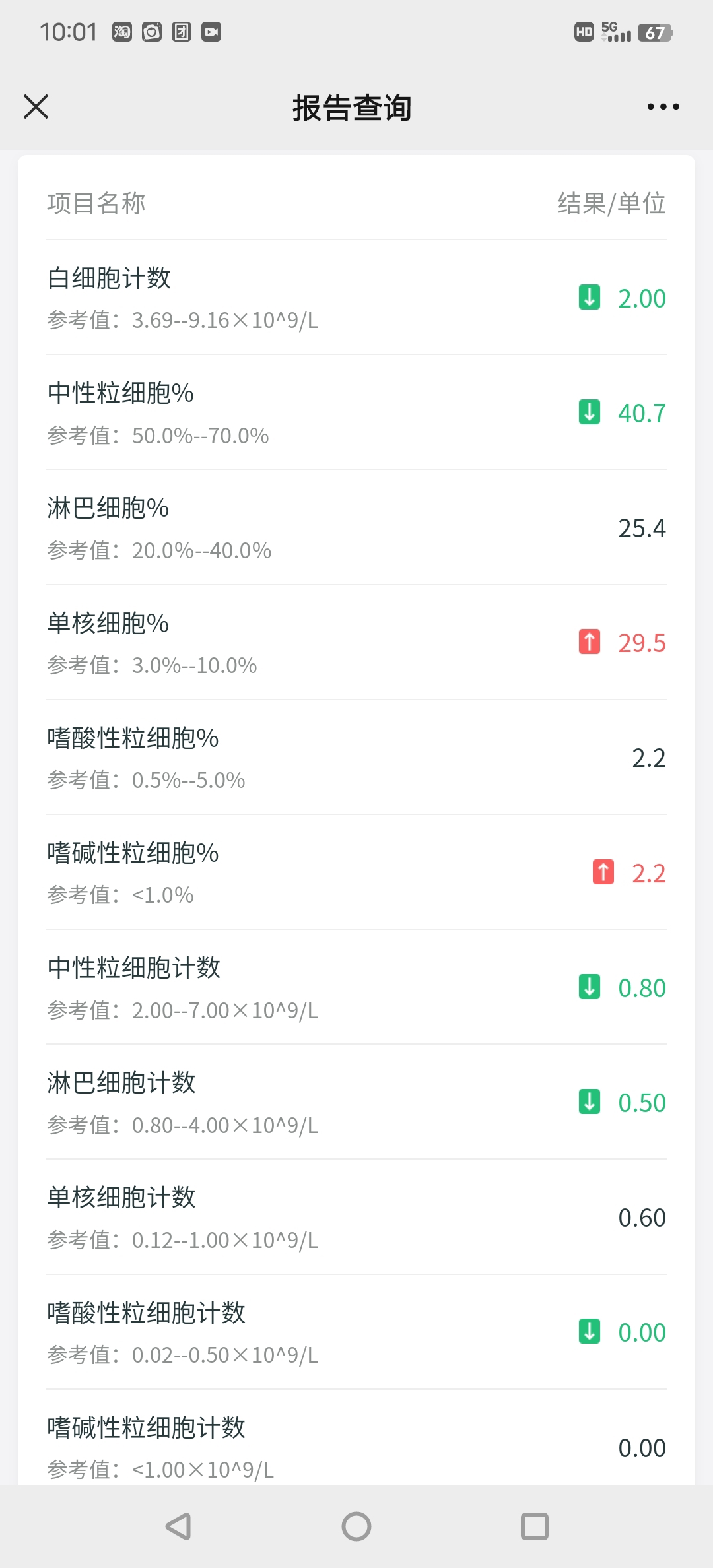Go back with the system back button
Screen dimensions: 713x1568
178,1526
